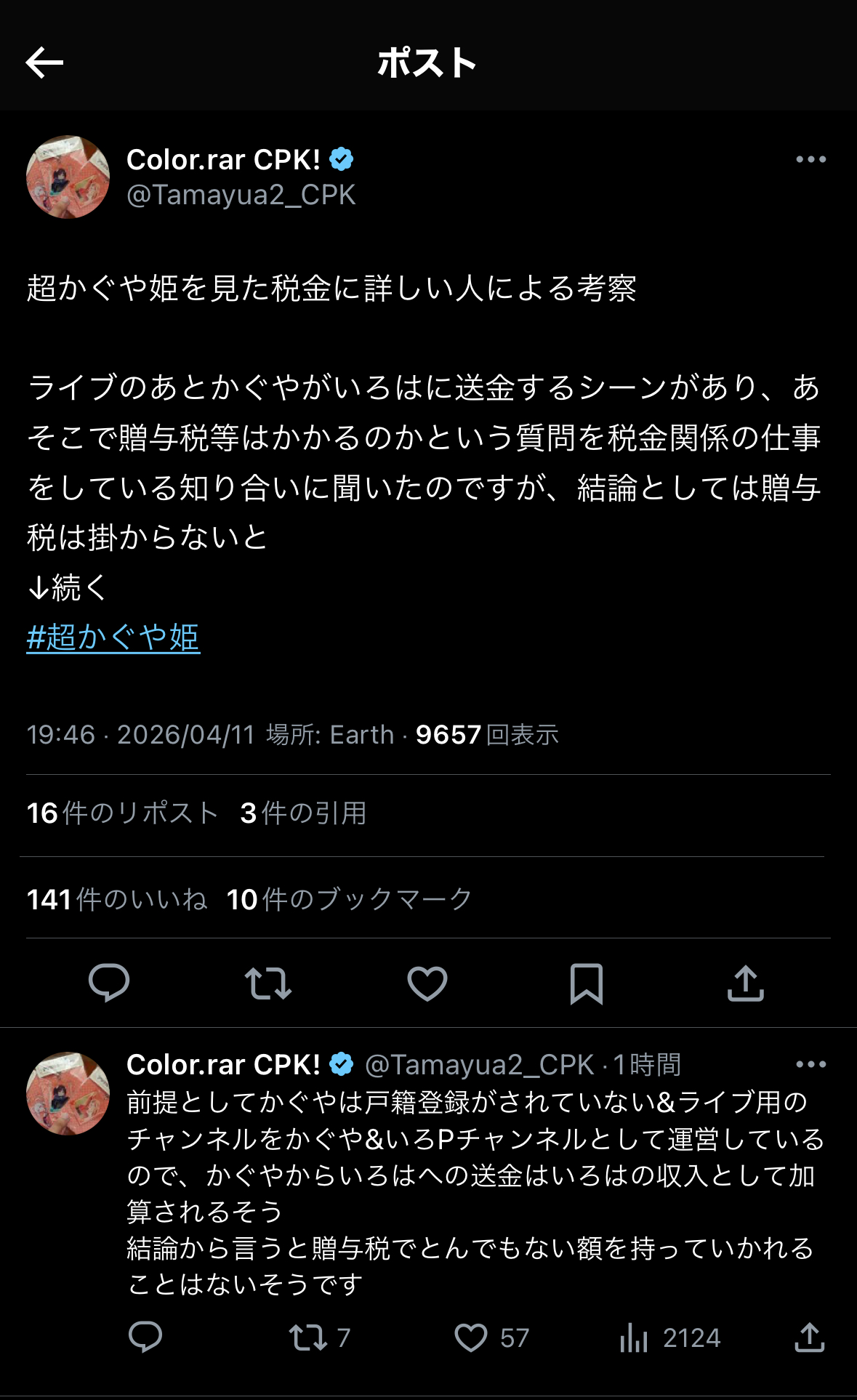Share the 前提として reply post
This screenshot has height=1400, width=857.
(809, 1337)
